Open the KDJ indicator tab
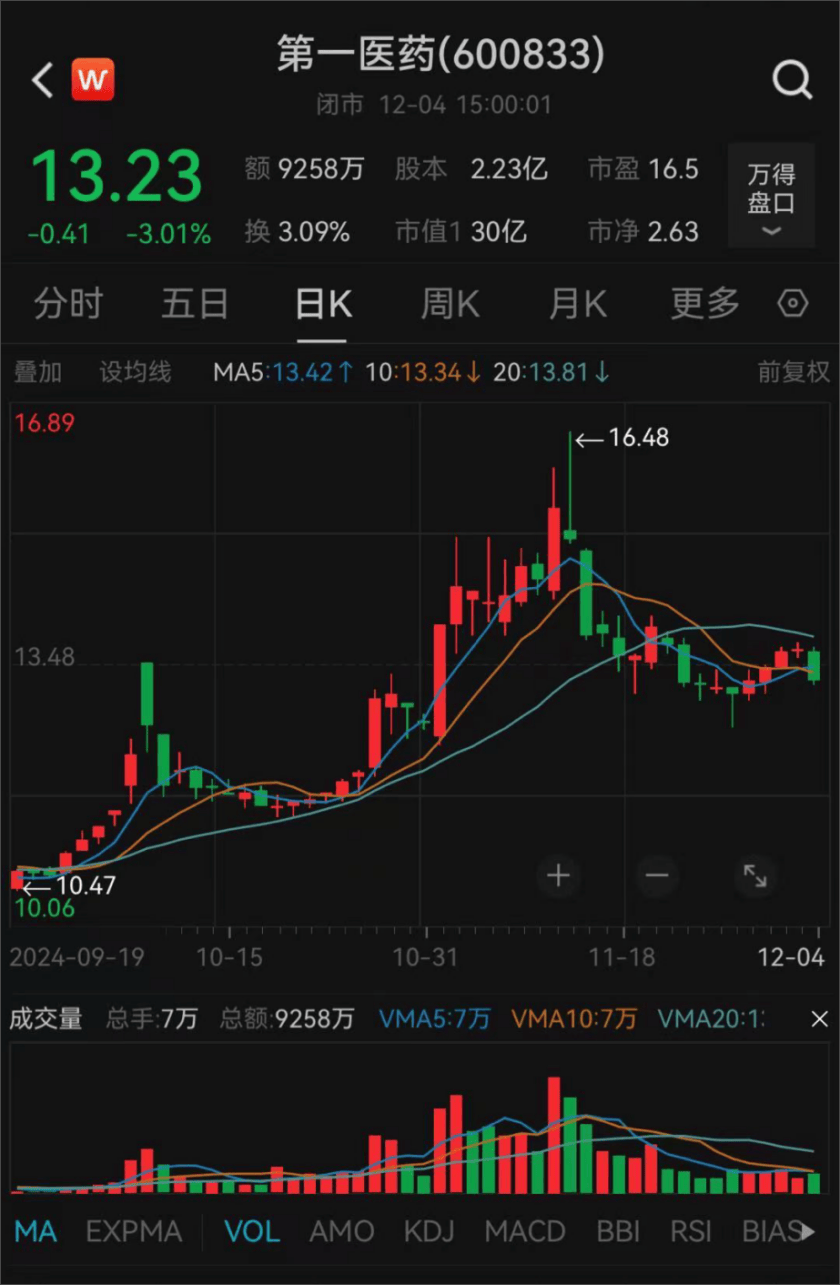This screenshot has width=840, height=1285. click(436, 1233)
